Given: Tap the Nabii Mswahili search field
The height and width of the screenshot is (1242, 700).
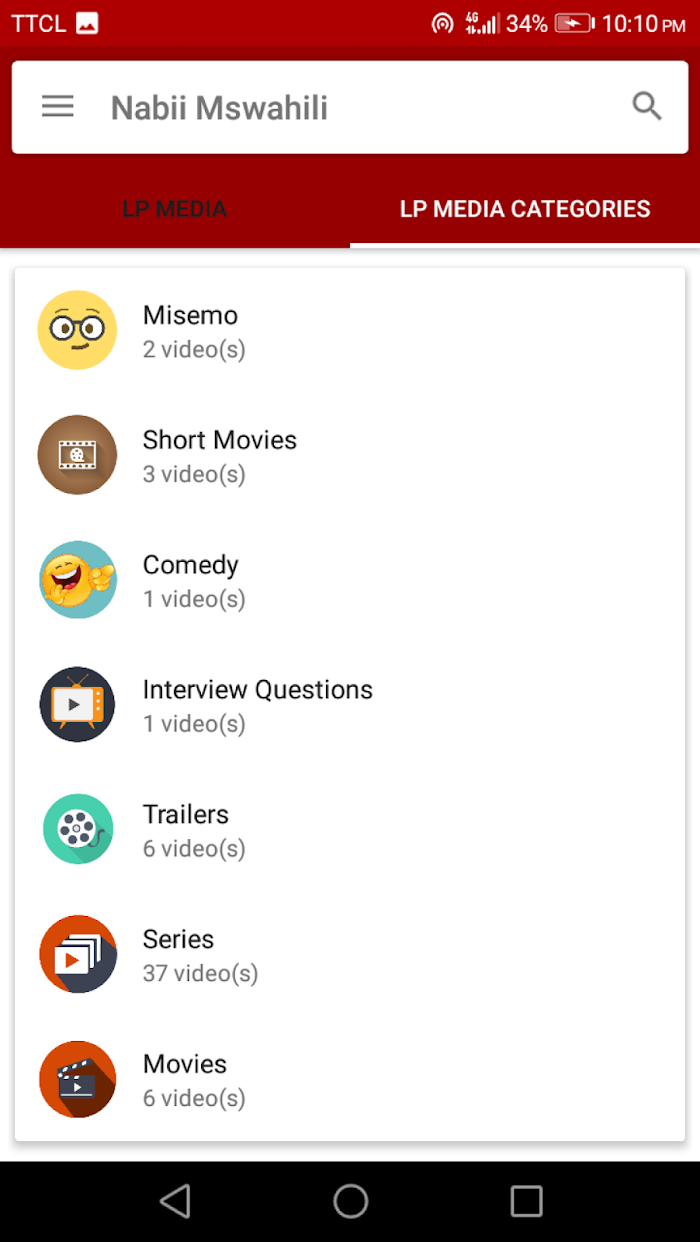Looking at the screenshot, I should tap(350, 107).
